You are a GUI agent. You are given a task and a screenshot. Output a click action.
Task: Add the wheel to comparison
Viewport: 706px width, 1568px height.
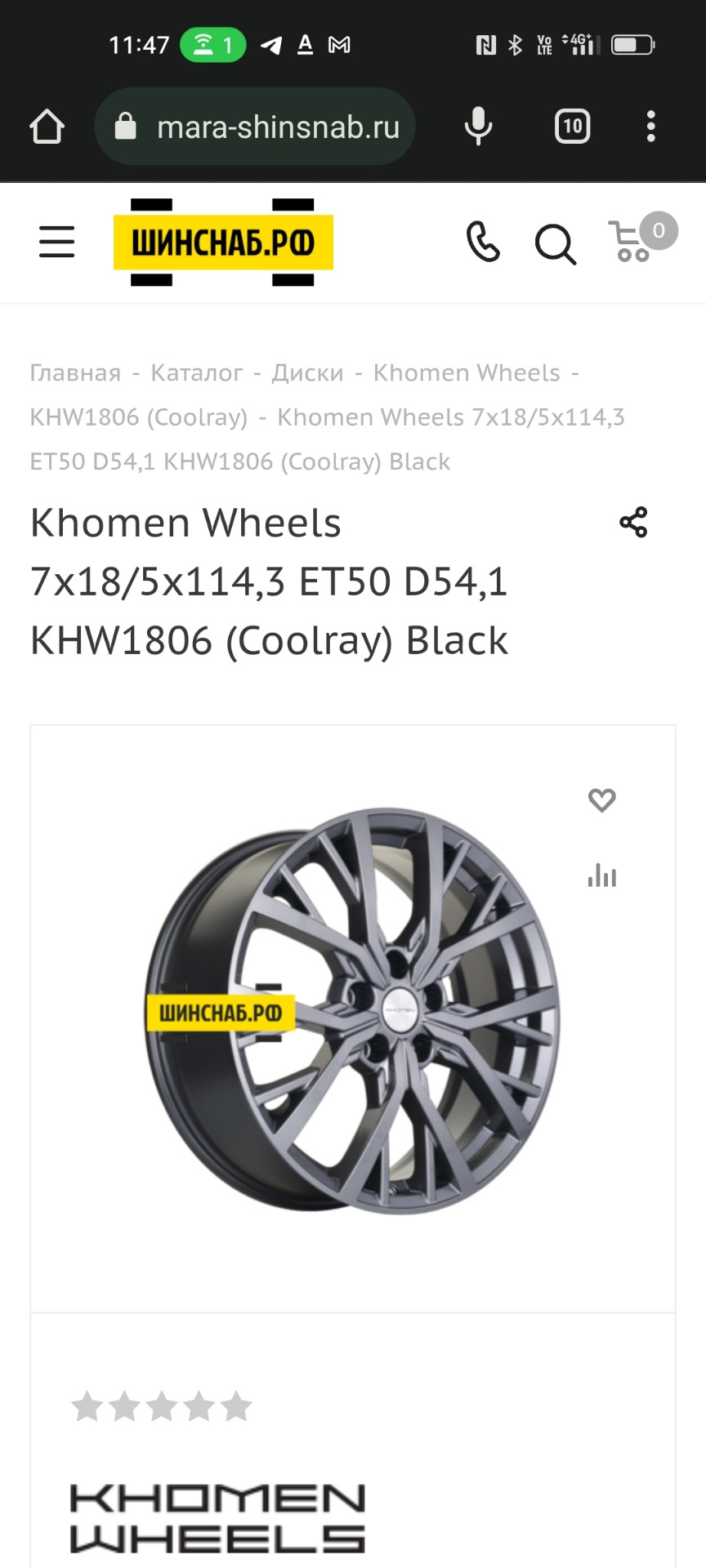point(602,875)
